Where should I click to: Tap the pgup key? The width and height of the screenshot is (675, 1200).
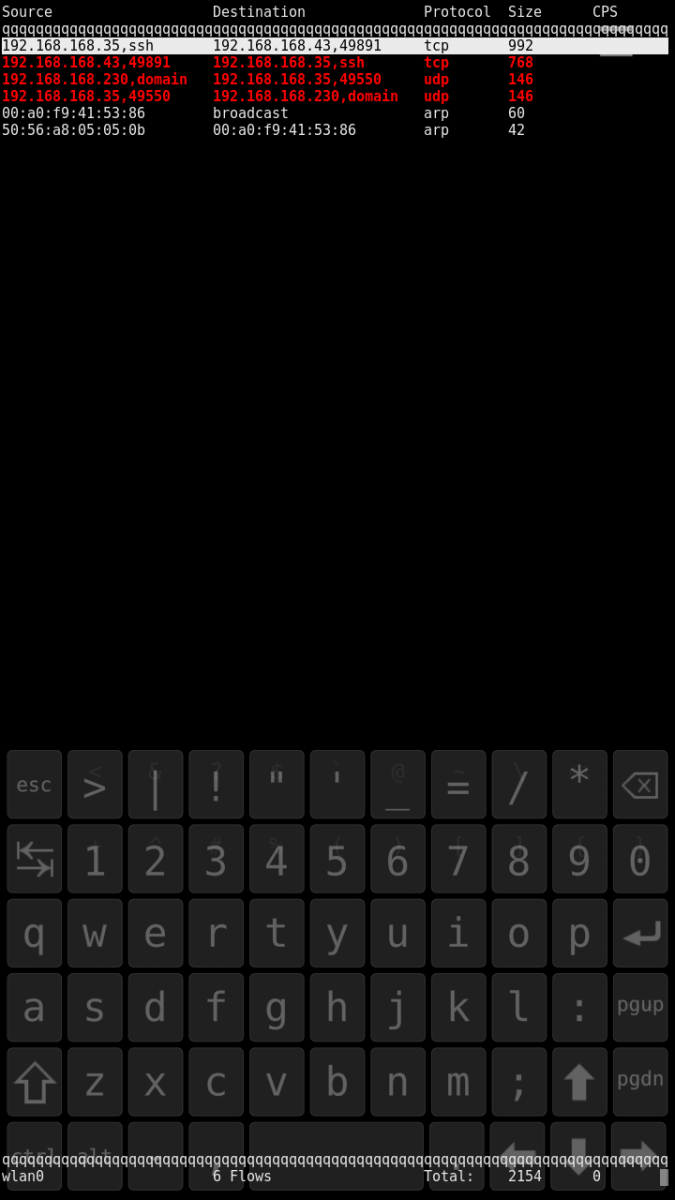click(640, 1007)
